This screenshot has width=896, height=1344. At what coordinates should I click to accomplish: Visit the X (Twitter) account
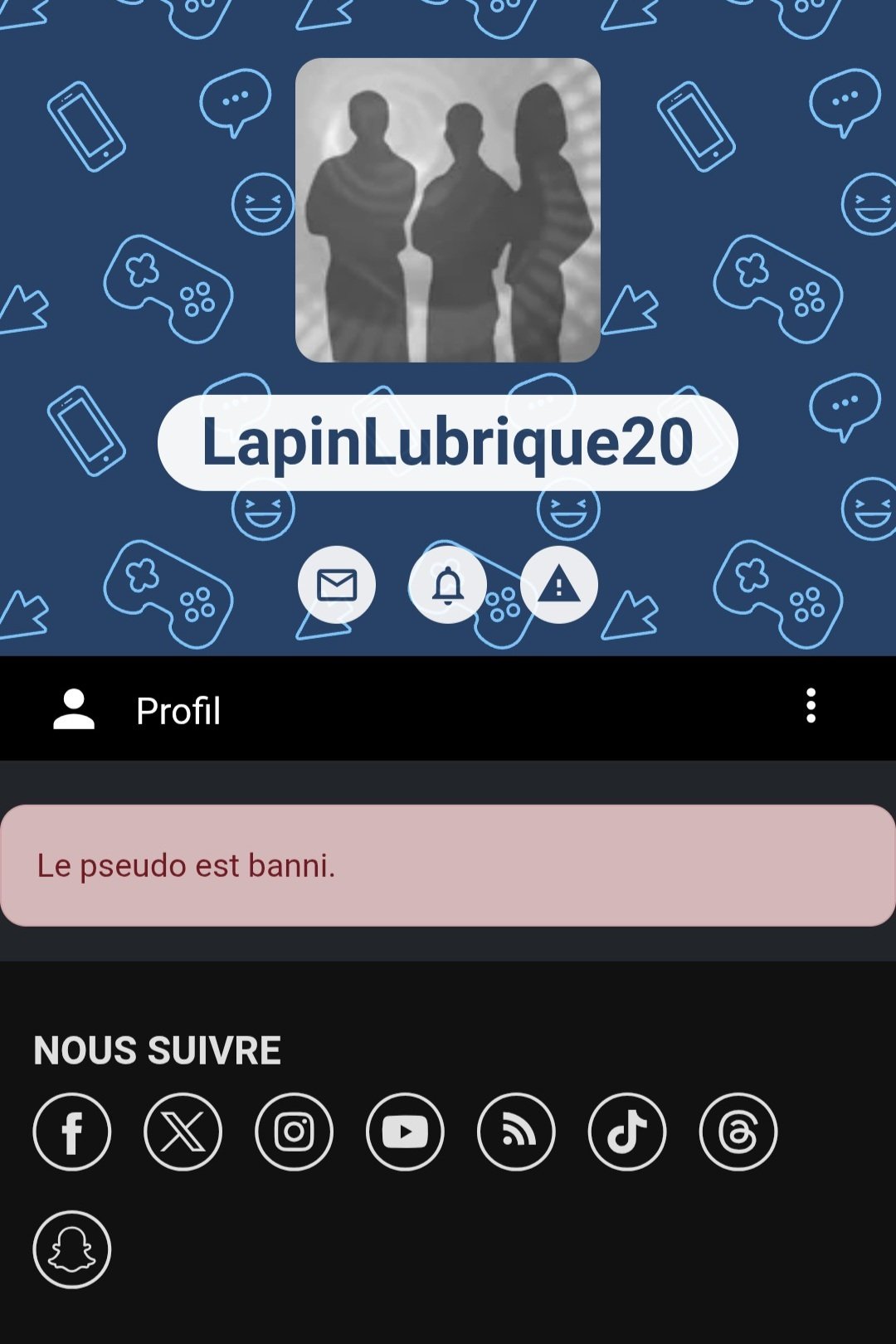click(183, 1132)
